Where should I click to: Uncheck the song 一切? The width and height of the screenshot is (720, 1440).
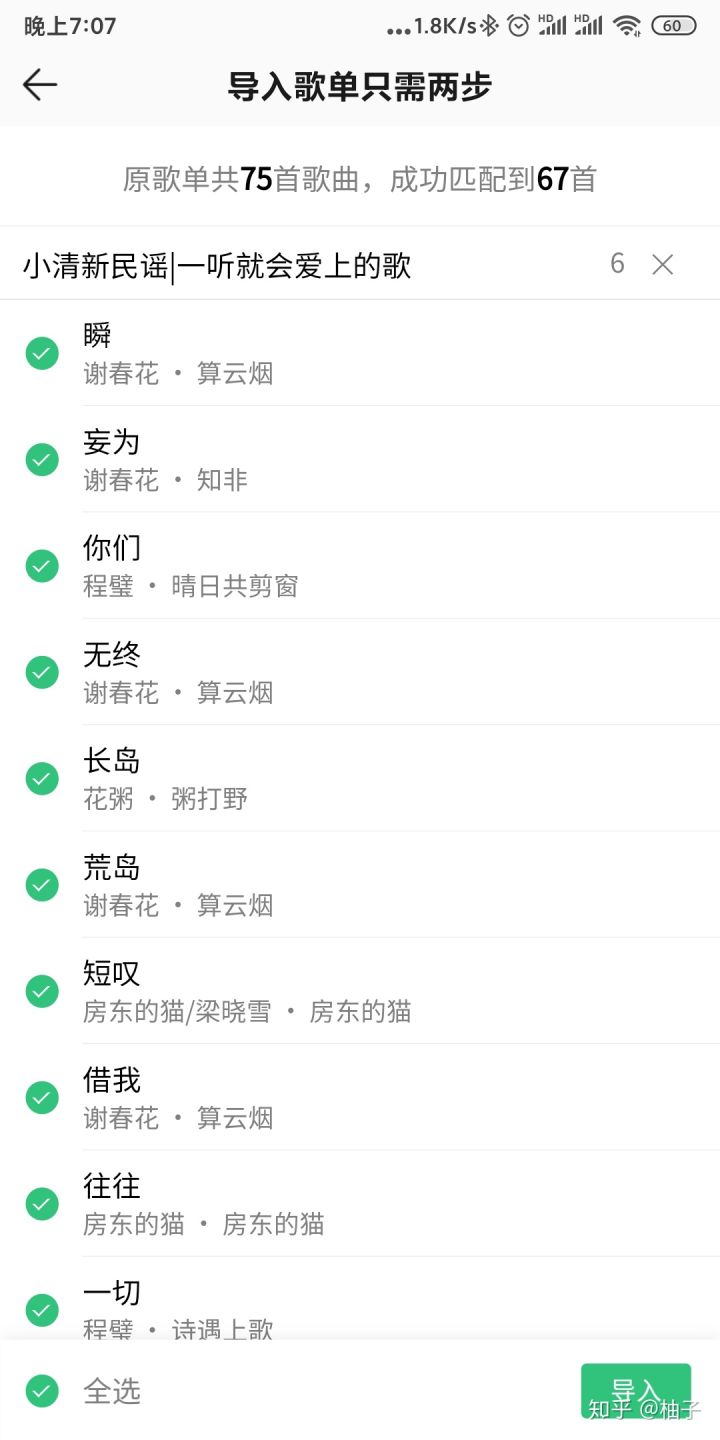pyautogui.click(x=42, y=1309)
